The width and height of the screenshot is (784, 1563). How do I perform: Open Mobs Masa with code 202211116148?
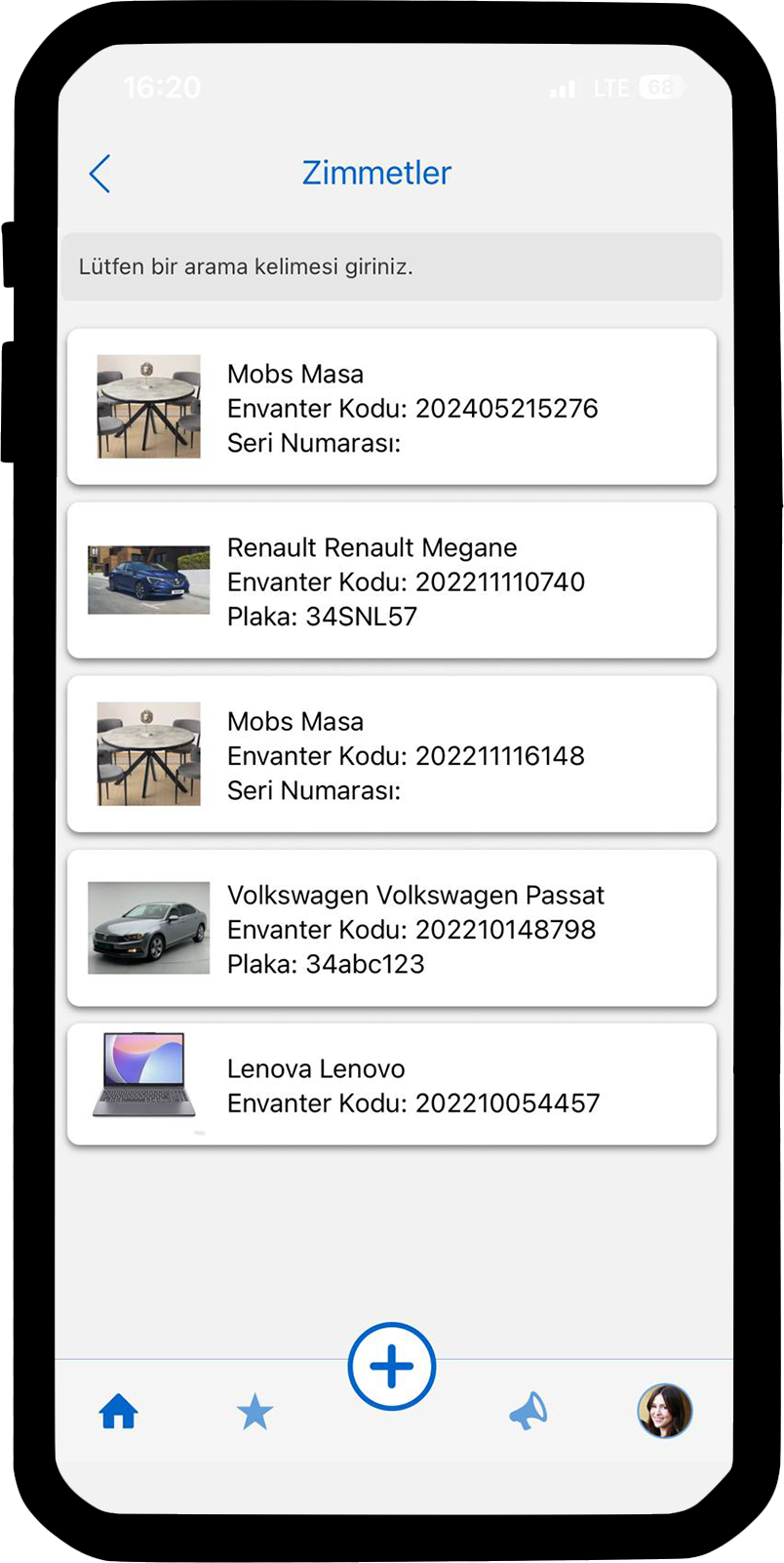coord(391,754)
